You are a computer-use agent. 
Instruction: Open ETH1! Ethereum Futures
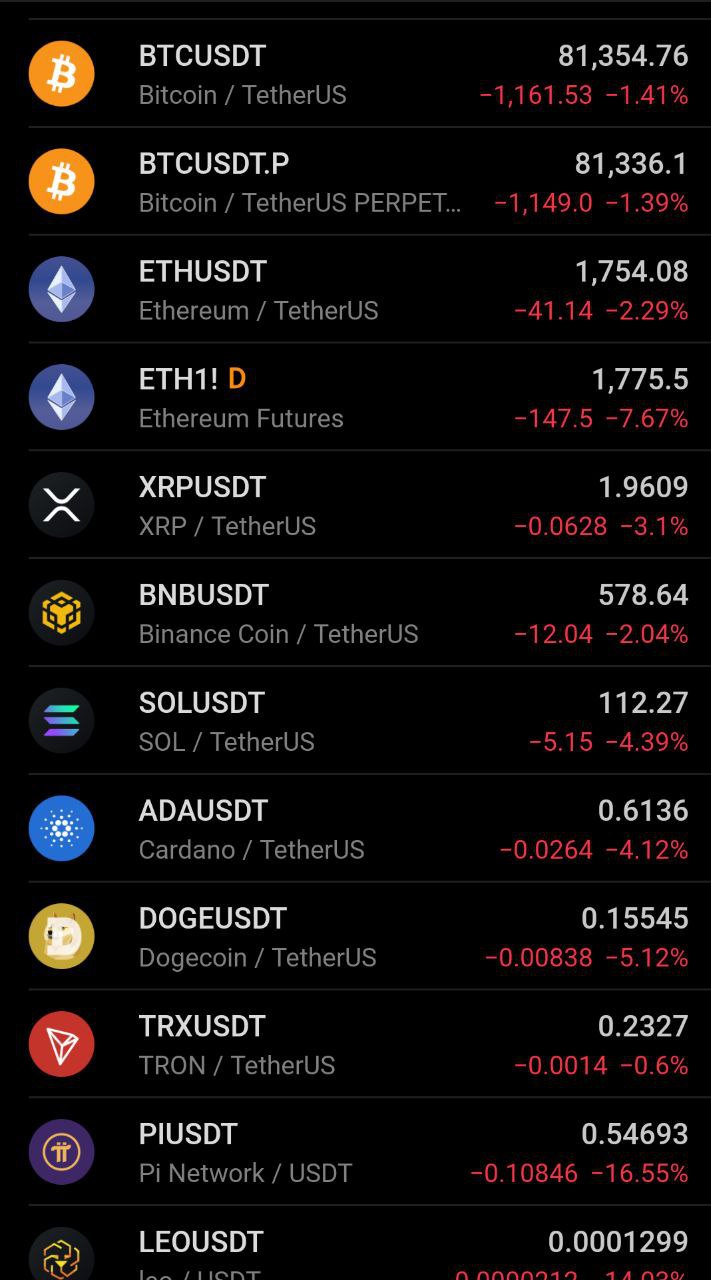pyautogui.click(x=355, y=397)
